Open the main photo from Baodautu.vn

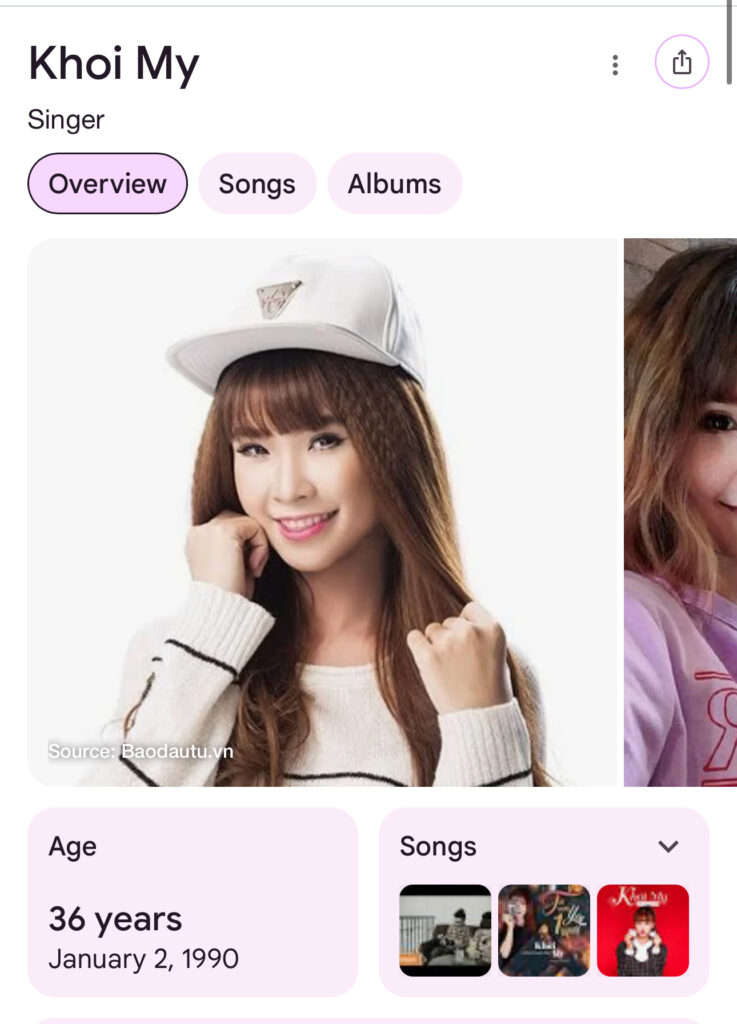(x=324, y=512)
